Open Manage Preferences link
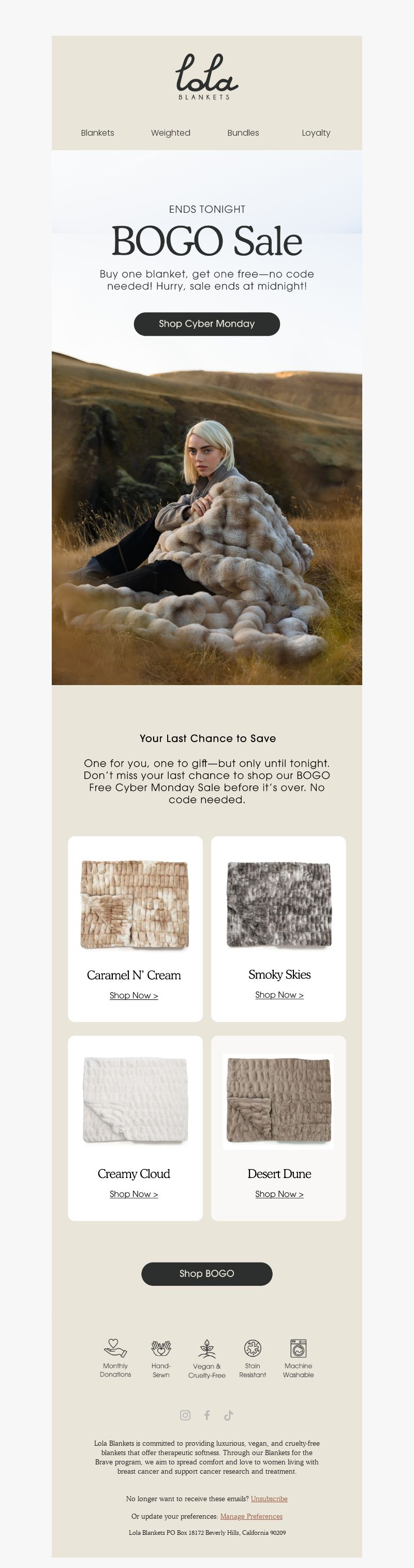The image size is (414, 1568). pos(251,1516)
